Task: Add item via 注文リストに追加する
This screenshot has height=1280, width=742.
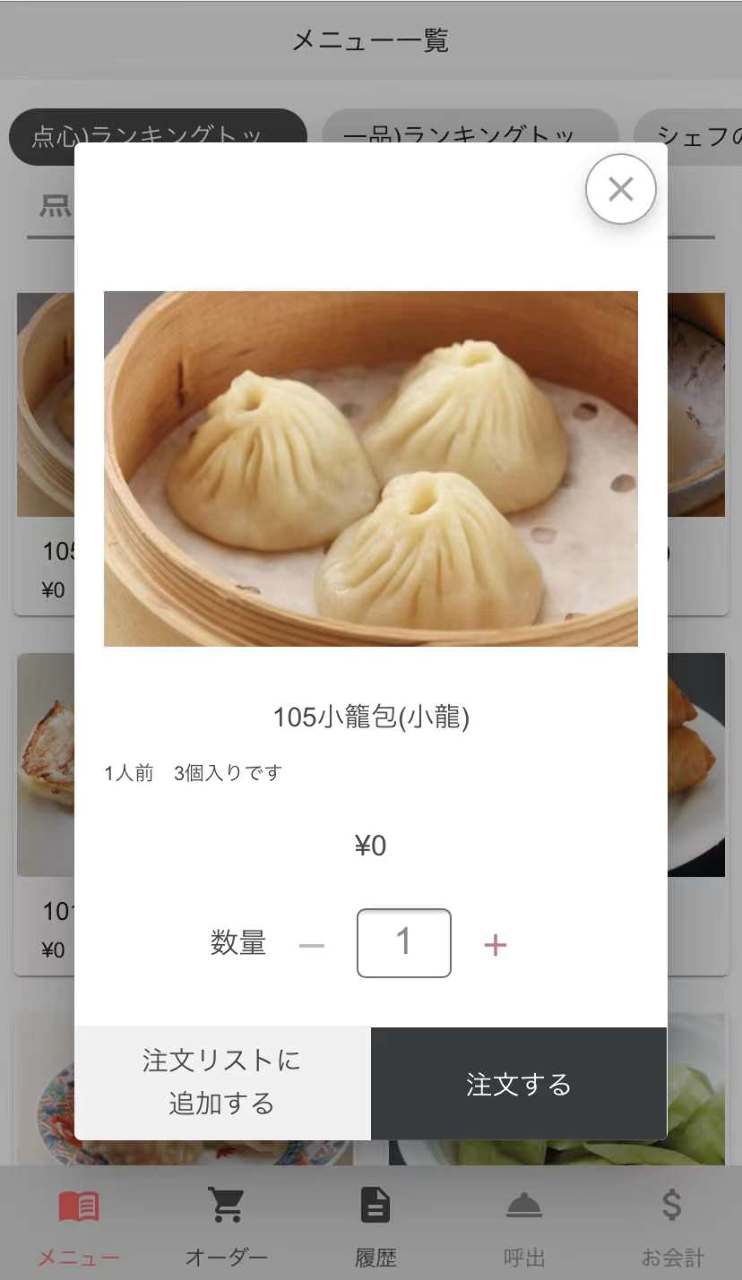Action: coord(222,1082)
